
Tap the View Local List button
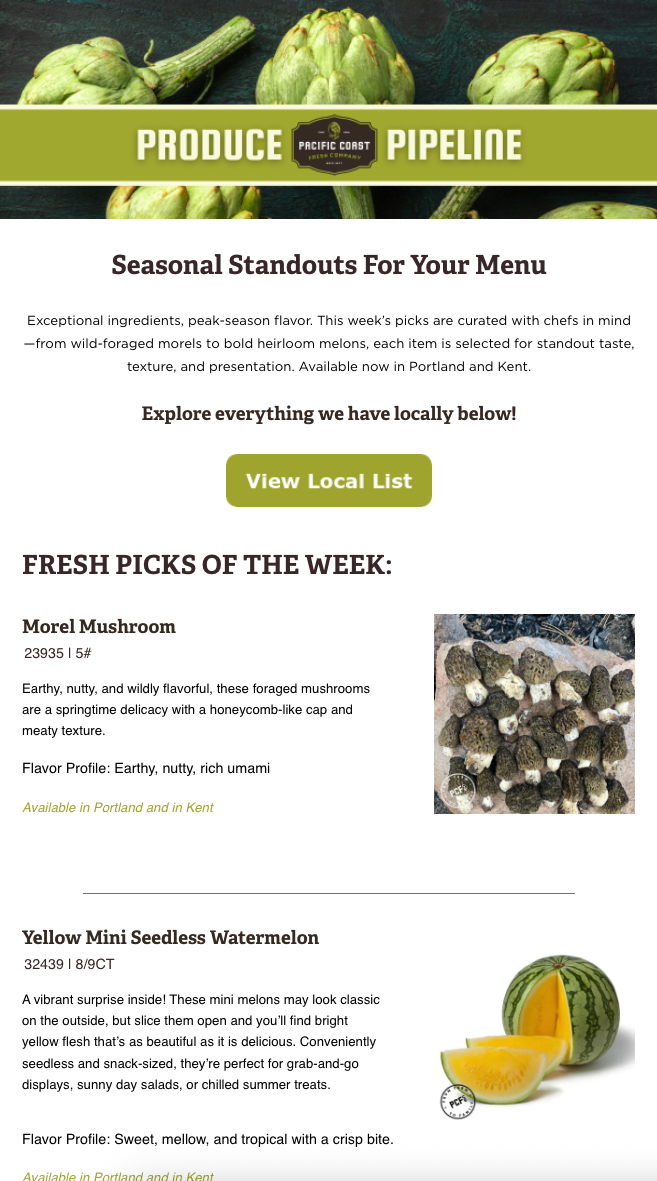click(328, 481)
